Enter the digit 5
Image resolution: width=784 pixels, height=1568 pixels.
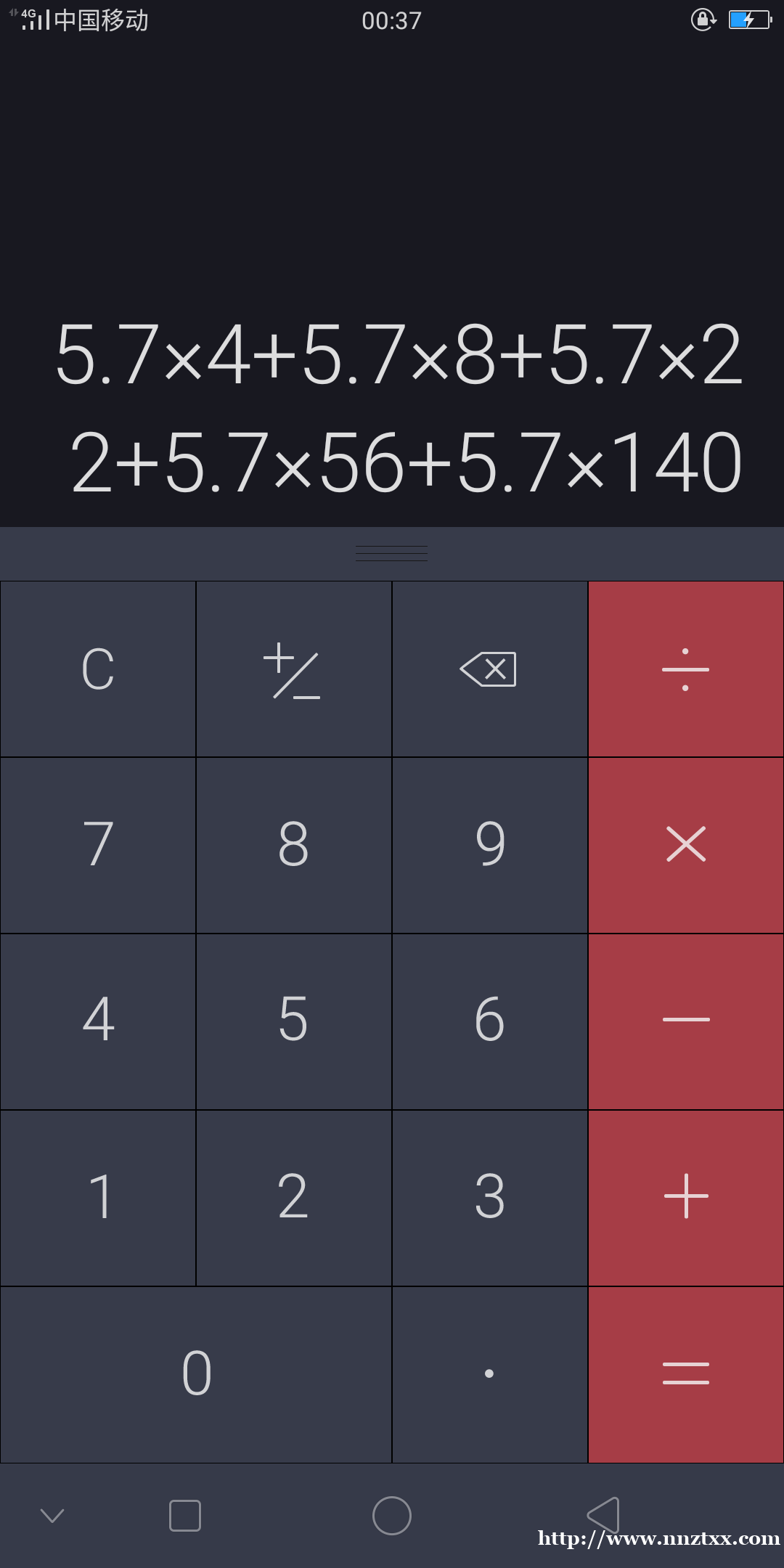point(294,1021)
